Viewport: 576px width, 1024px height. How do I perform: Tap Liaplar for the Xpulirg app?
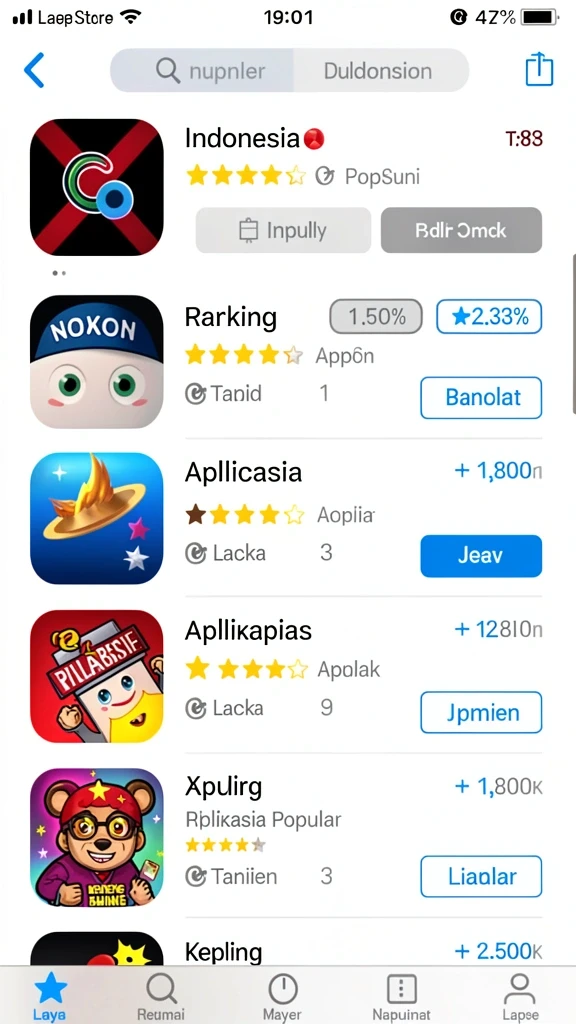(481, 876)
